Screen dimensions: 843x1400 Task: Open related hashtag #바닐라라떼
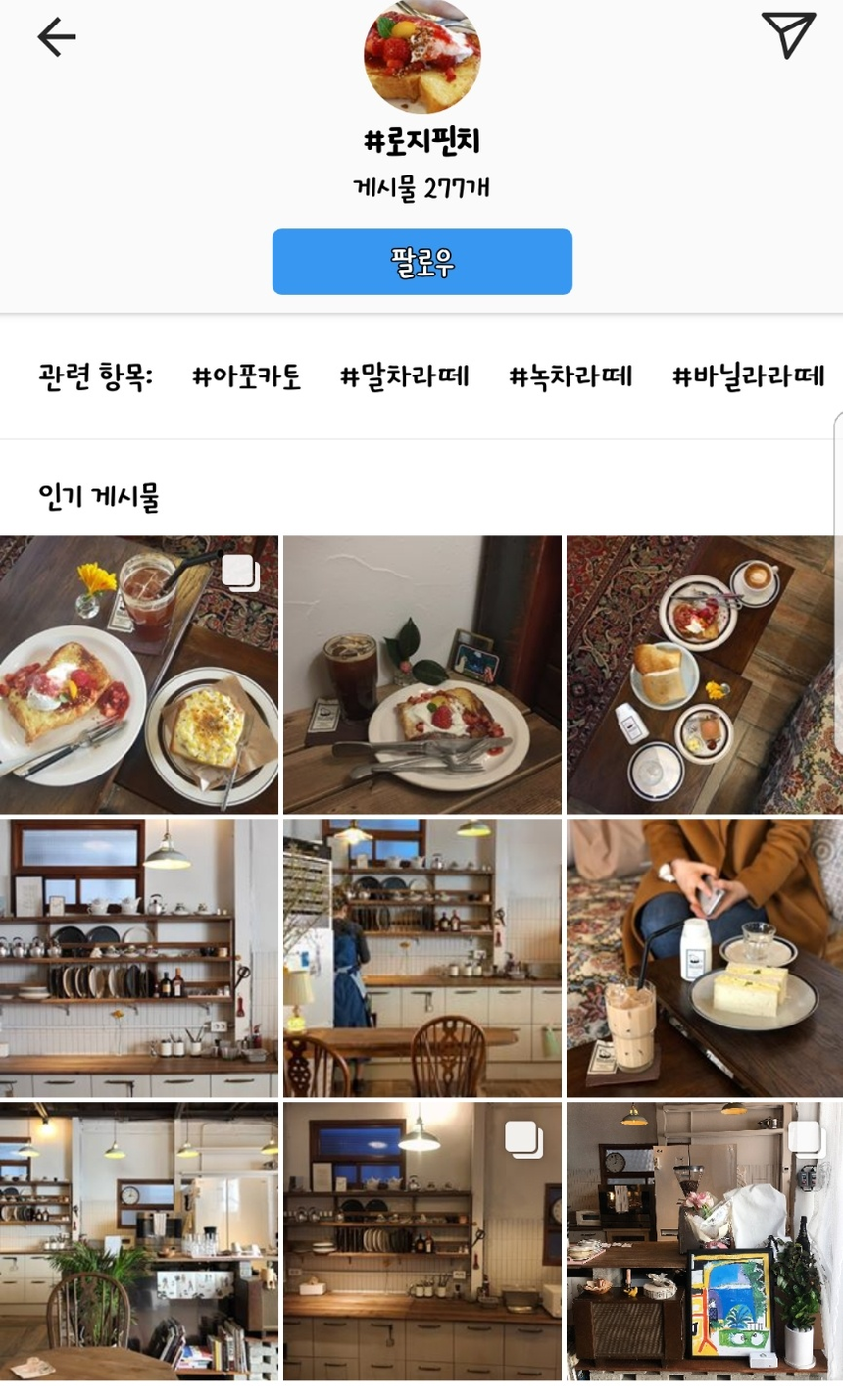click(x=748, y=376)
